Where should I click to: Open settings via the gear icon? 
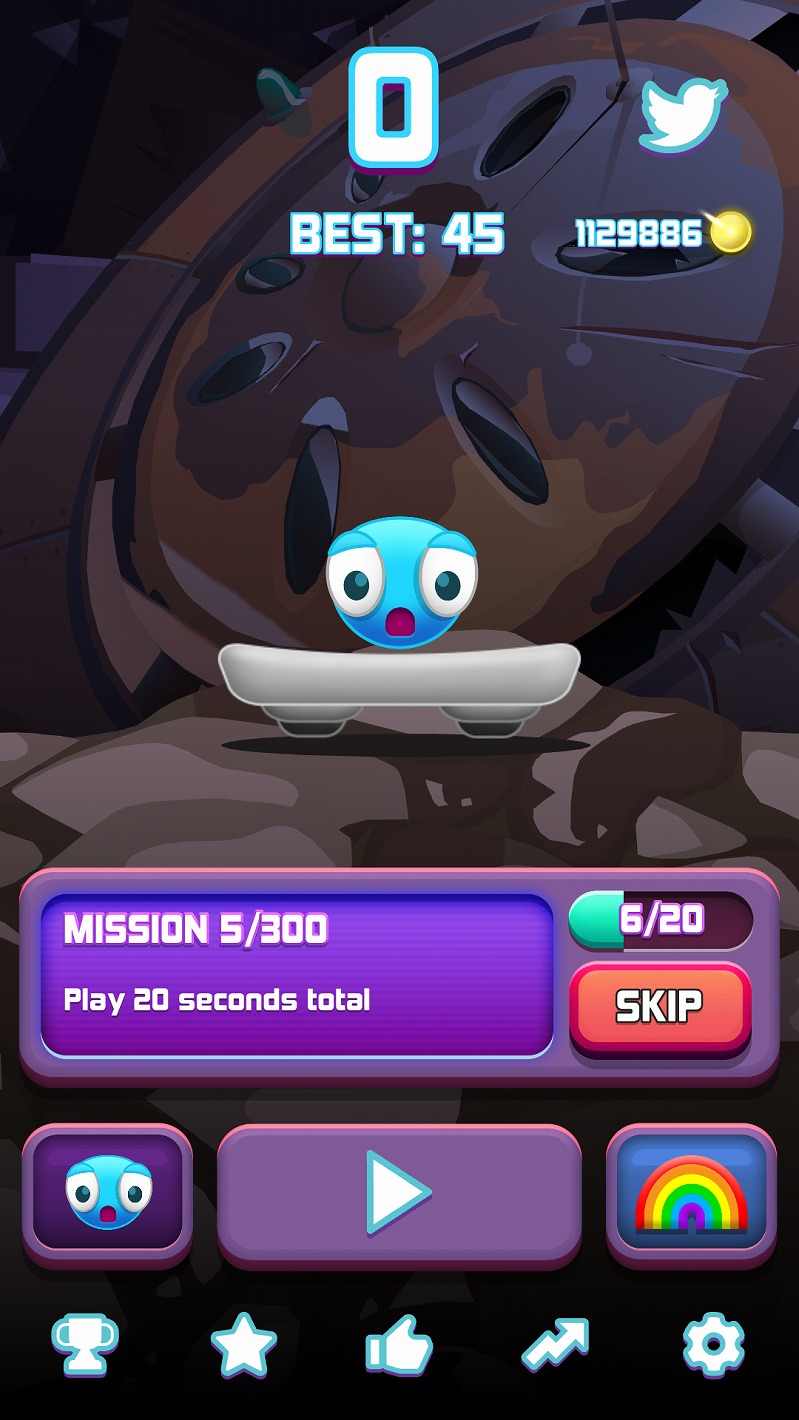[x=713, y=1345]
